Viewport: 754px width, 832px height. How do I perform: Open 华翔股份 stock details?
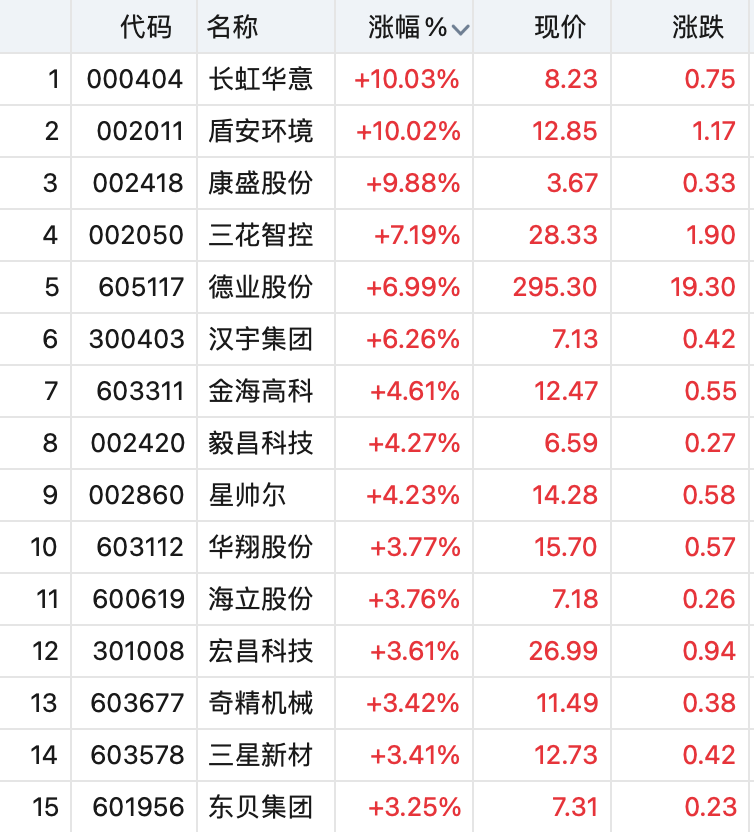(x=260, y=547)
